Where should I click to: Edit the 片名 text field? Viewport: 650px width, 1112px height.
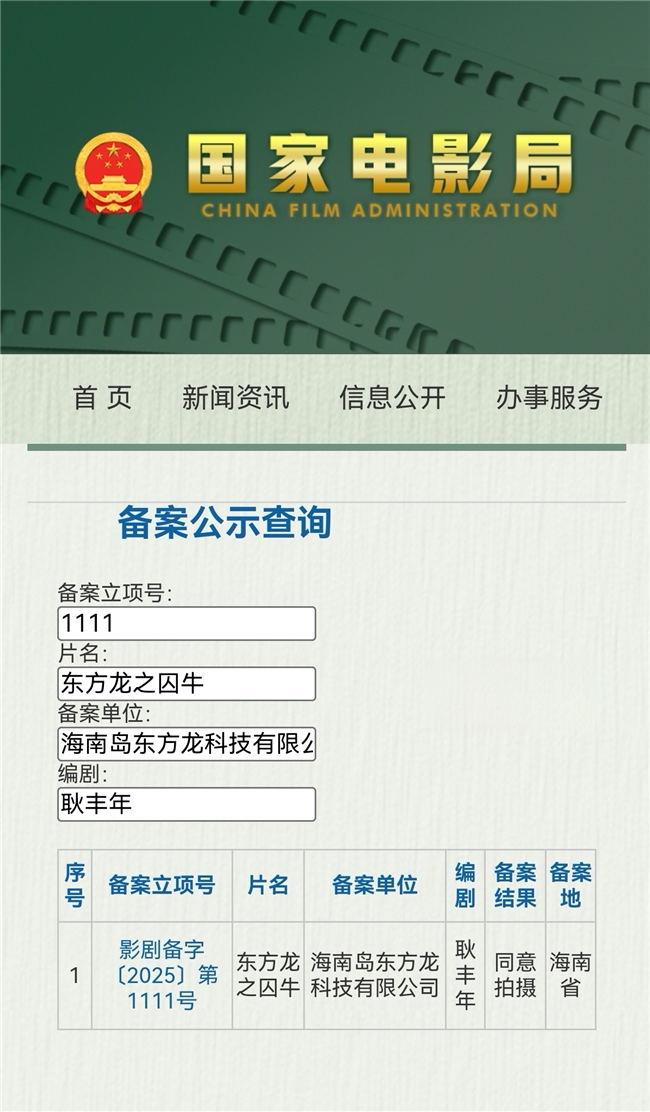point(186,684)
